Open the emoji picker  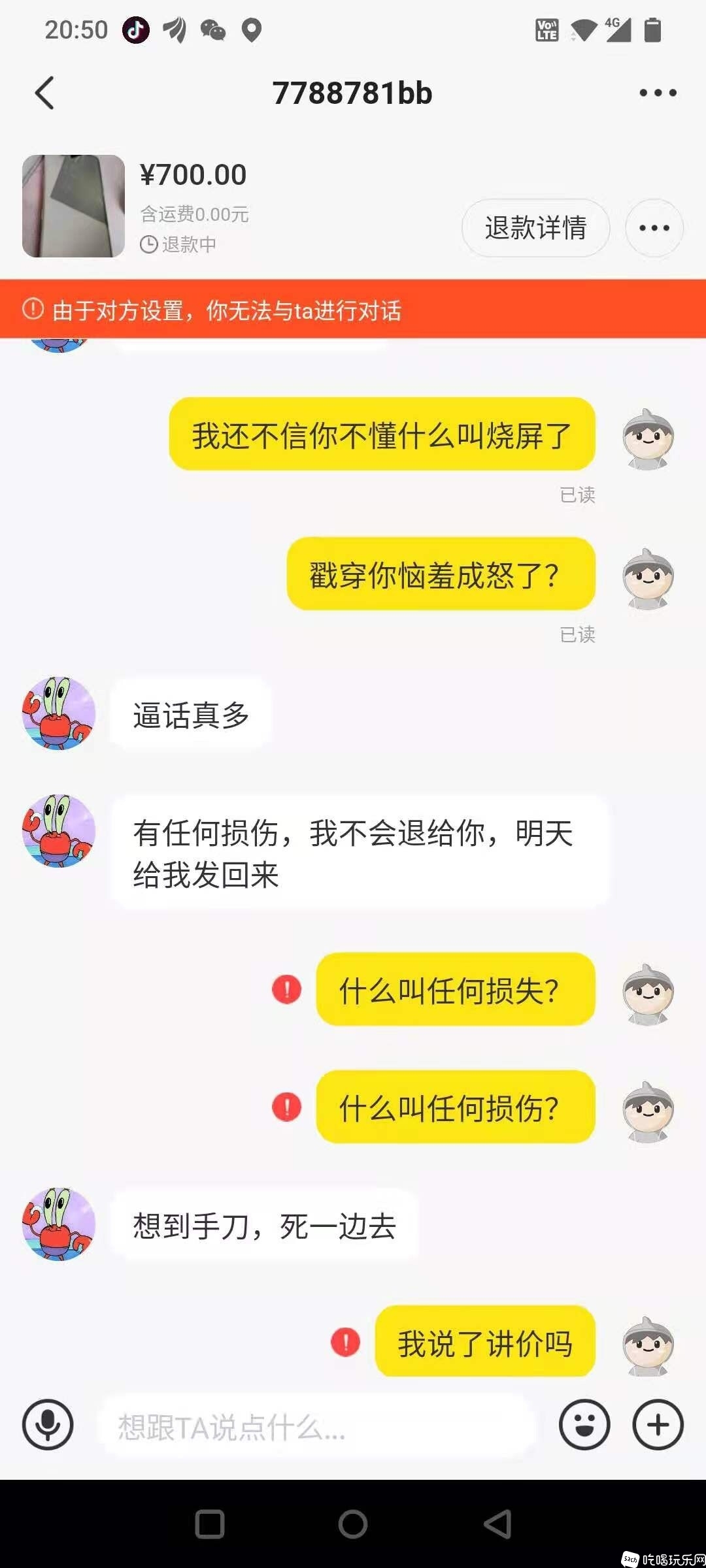click(584, 1425)
